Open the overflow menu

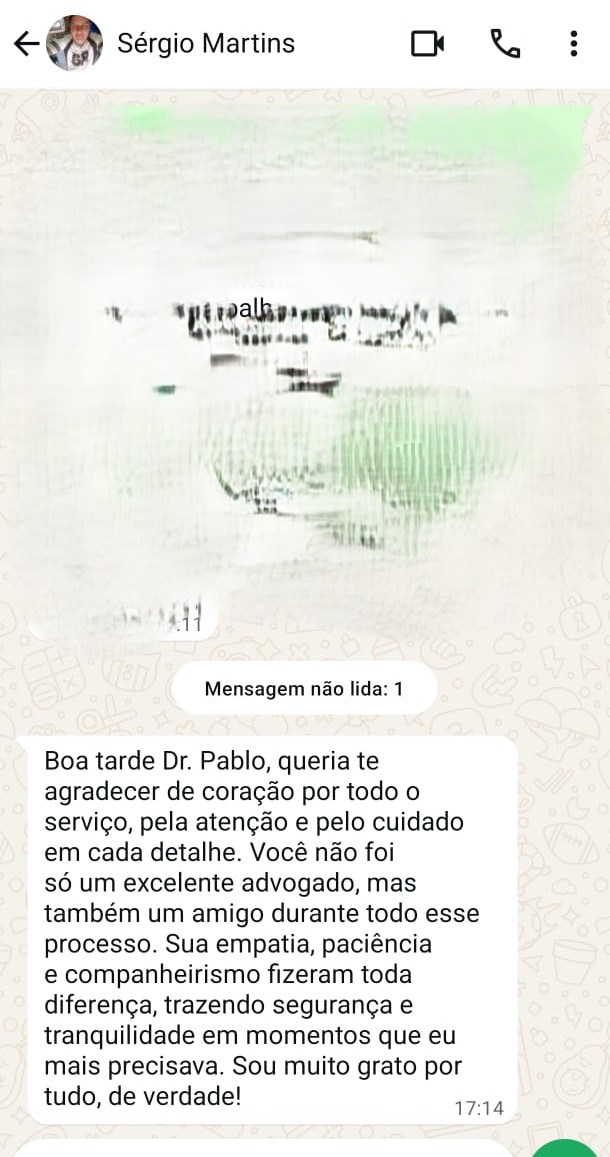click(x=573, y=43)
